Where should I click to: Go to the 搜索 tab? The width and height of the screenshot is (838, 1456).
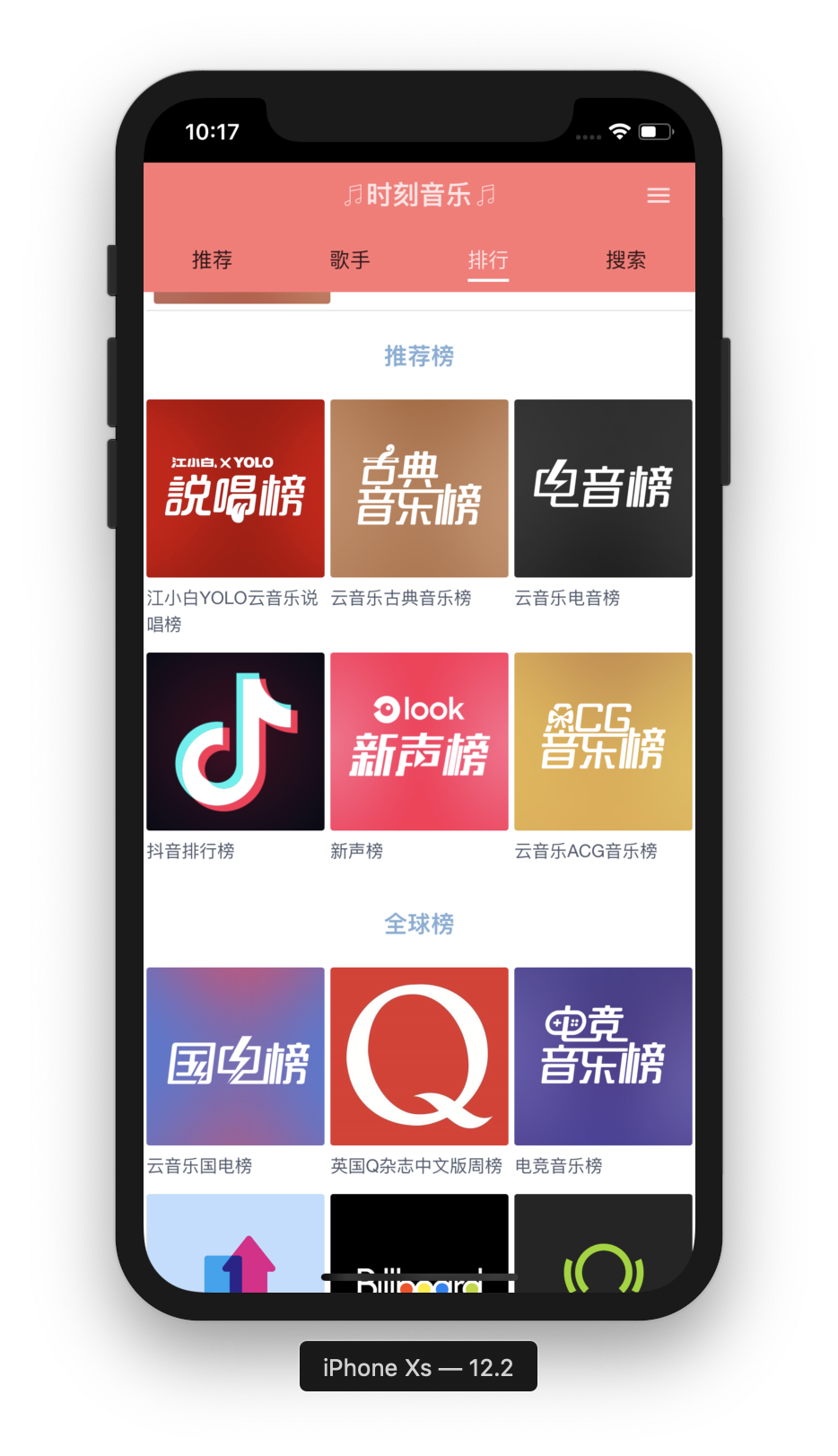[625, 260]
